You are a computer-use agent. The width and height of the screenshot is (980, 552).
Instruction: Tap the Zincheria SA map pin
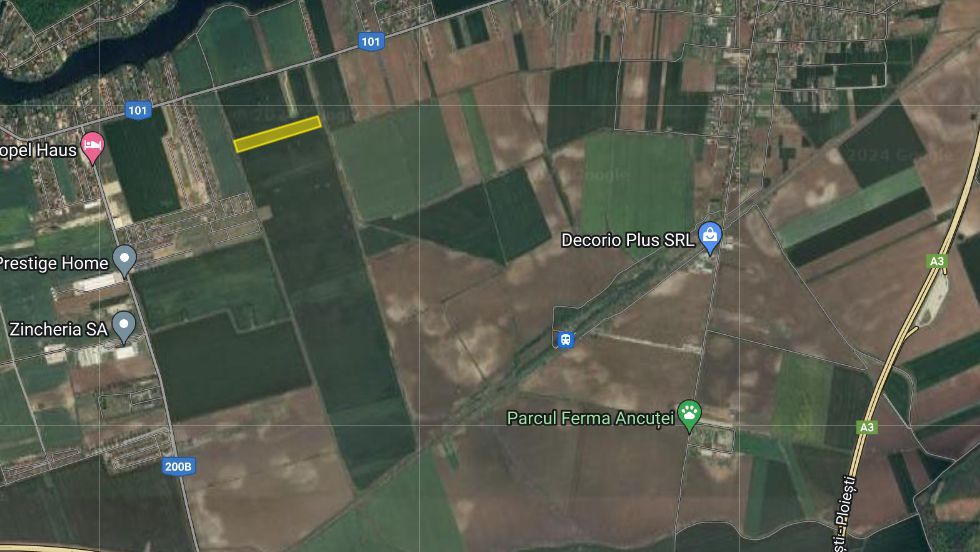(x=124, y=325)
